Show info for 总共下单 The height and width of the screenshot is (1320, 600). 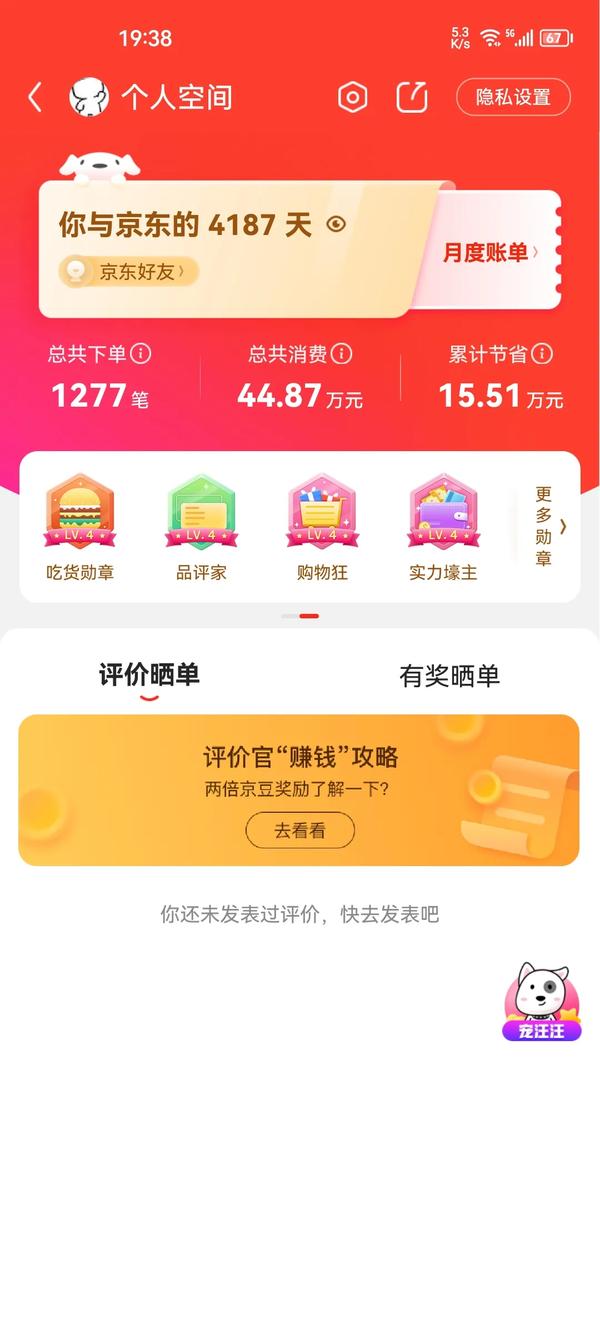141,353
